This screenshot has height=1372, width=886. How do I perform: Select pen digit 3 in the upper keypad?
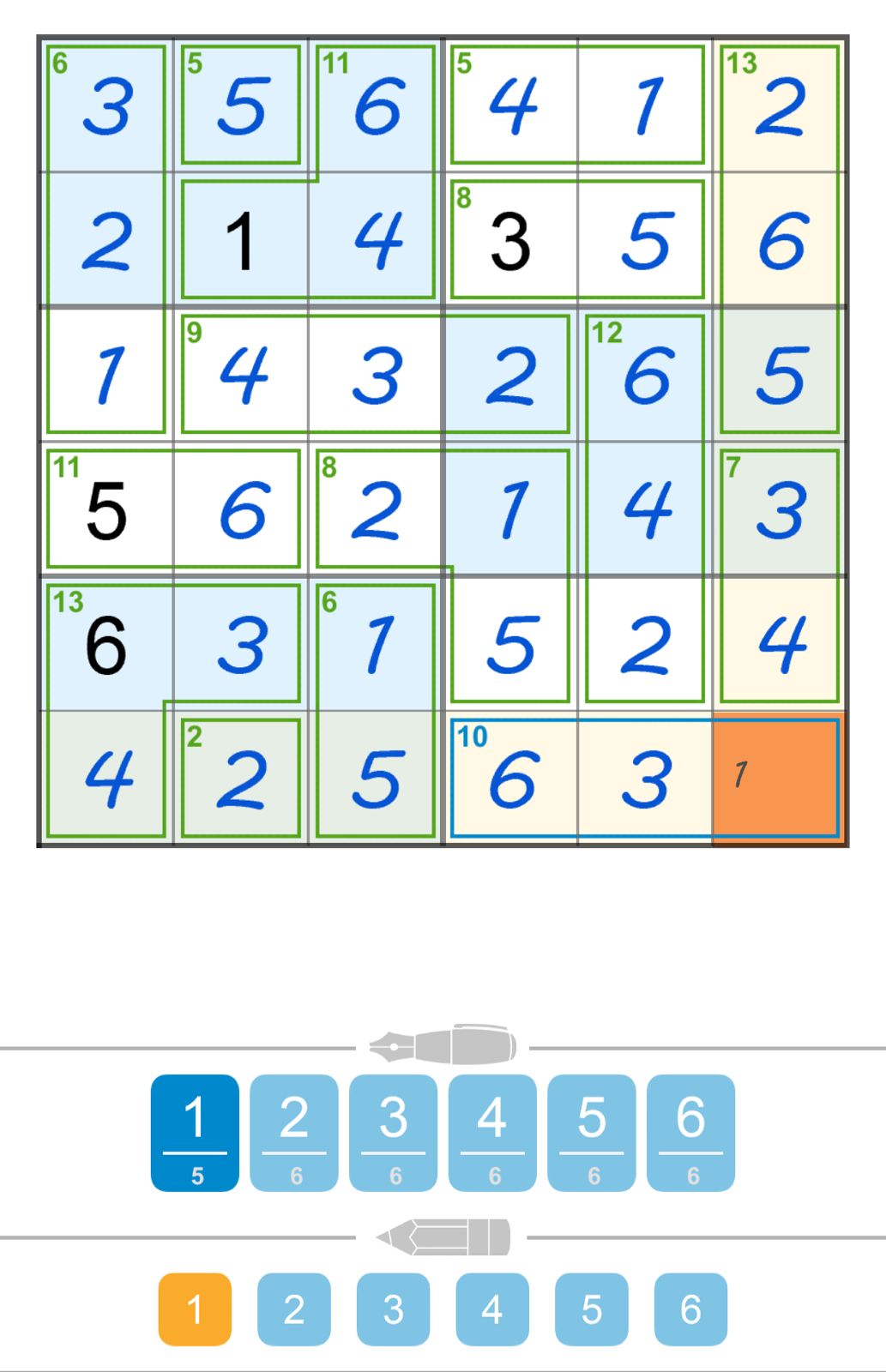click(x=393, y=1132)
